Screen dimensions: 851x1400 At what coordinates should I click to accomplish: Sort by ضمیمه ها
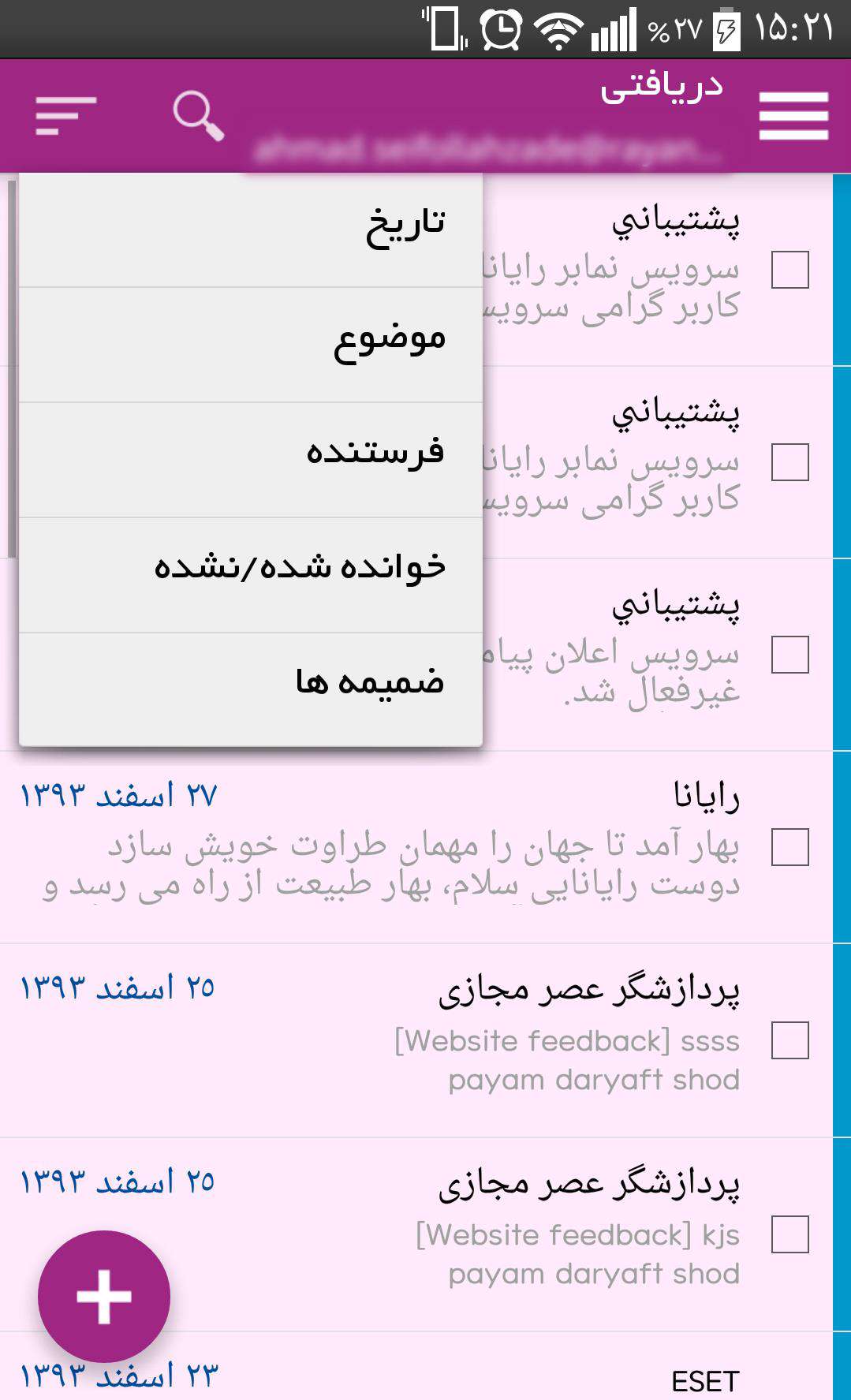251,689
